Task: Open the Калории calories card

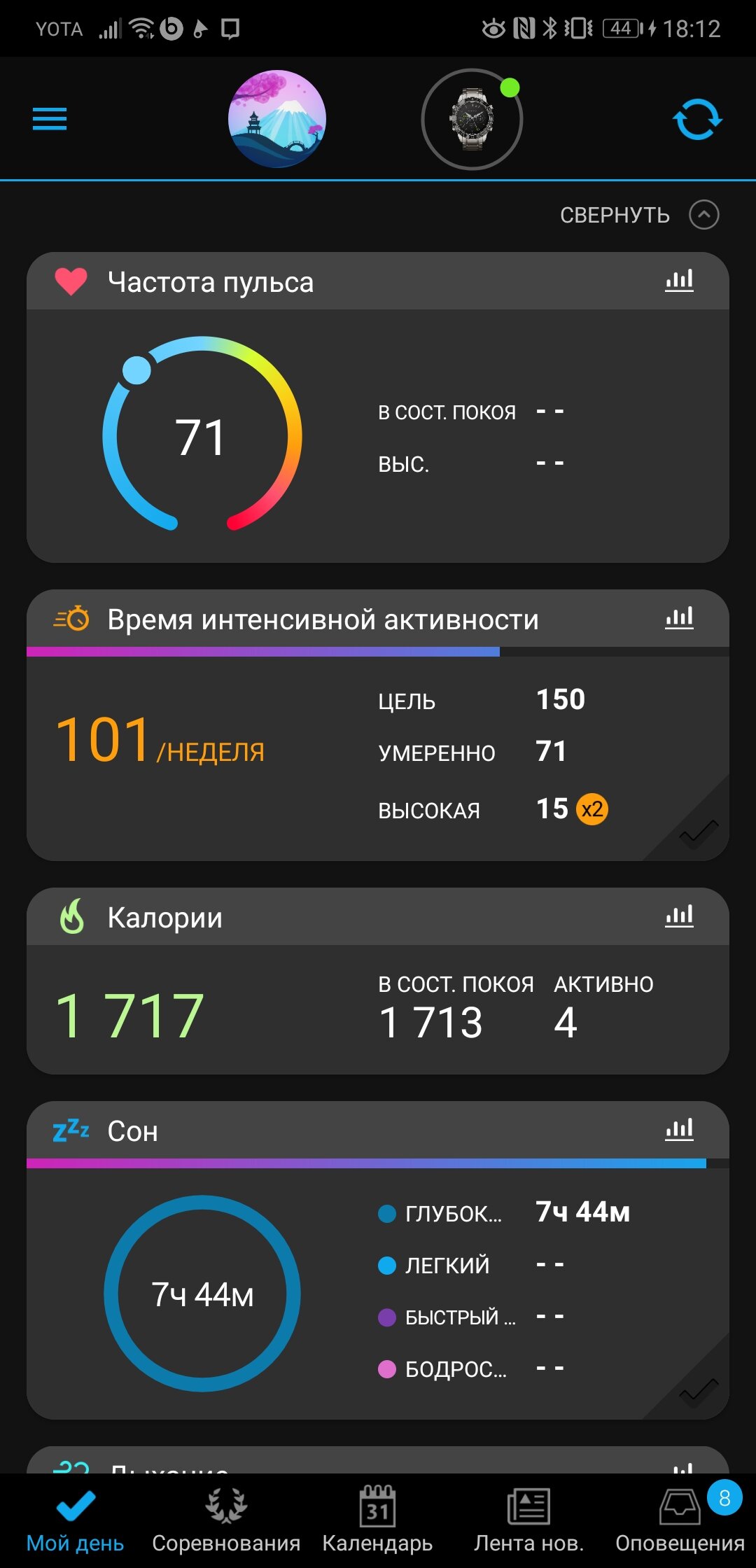Action: [x=378, y=981]
